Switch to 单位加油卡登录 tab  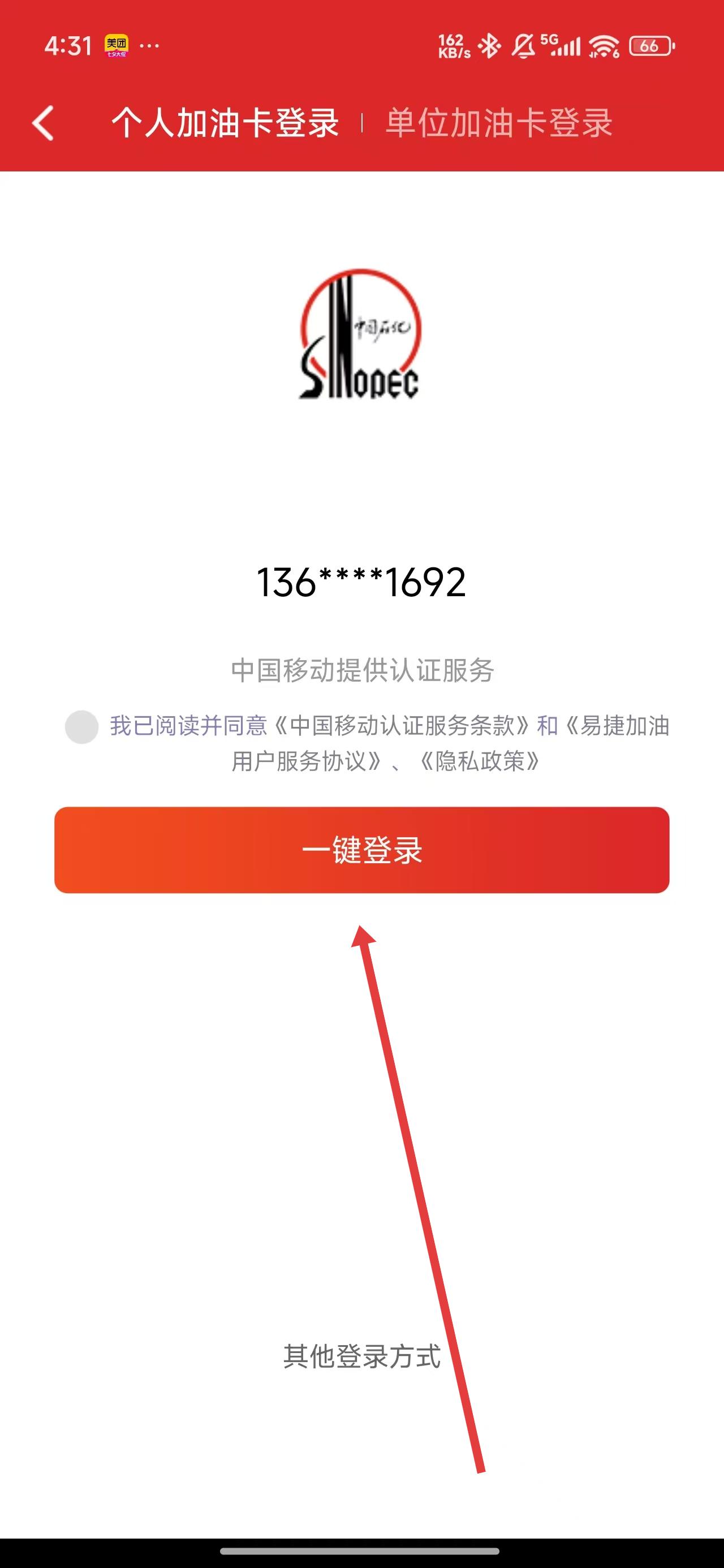point(498,123)
